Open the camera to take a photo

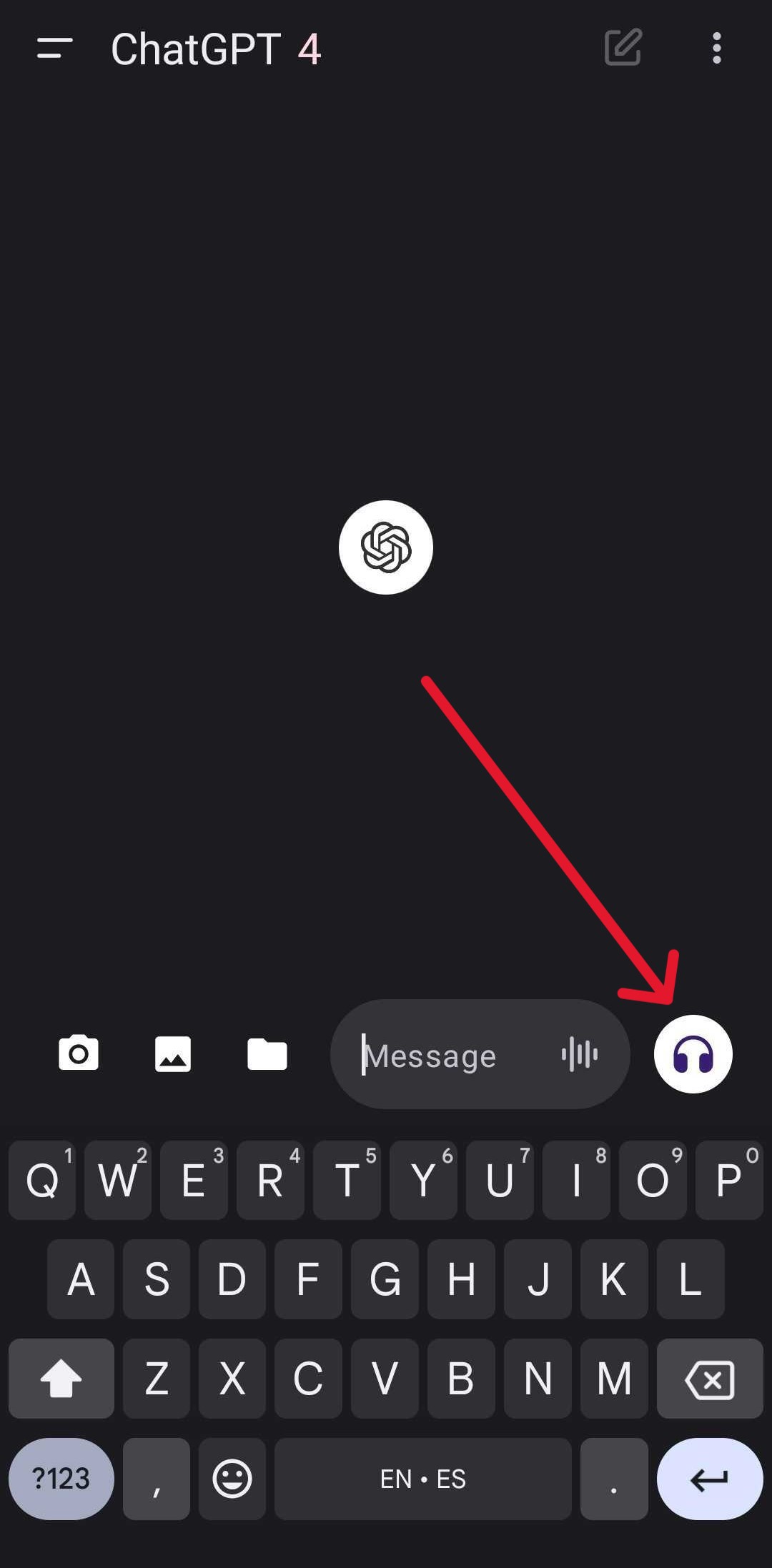[x=79, y=1053]
